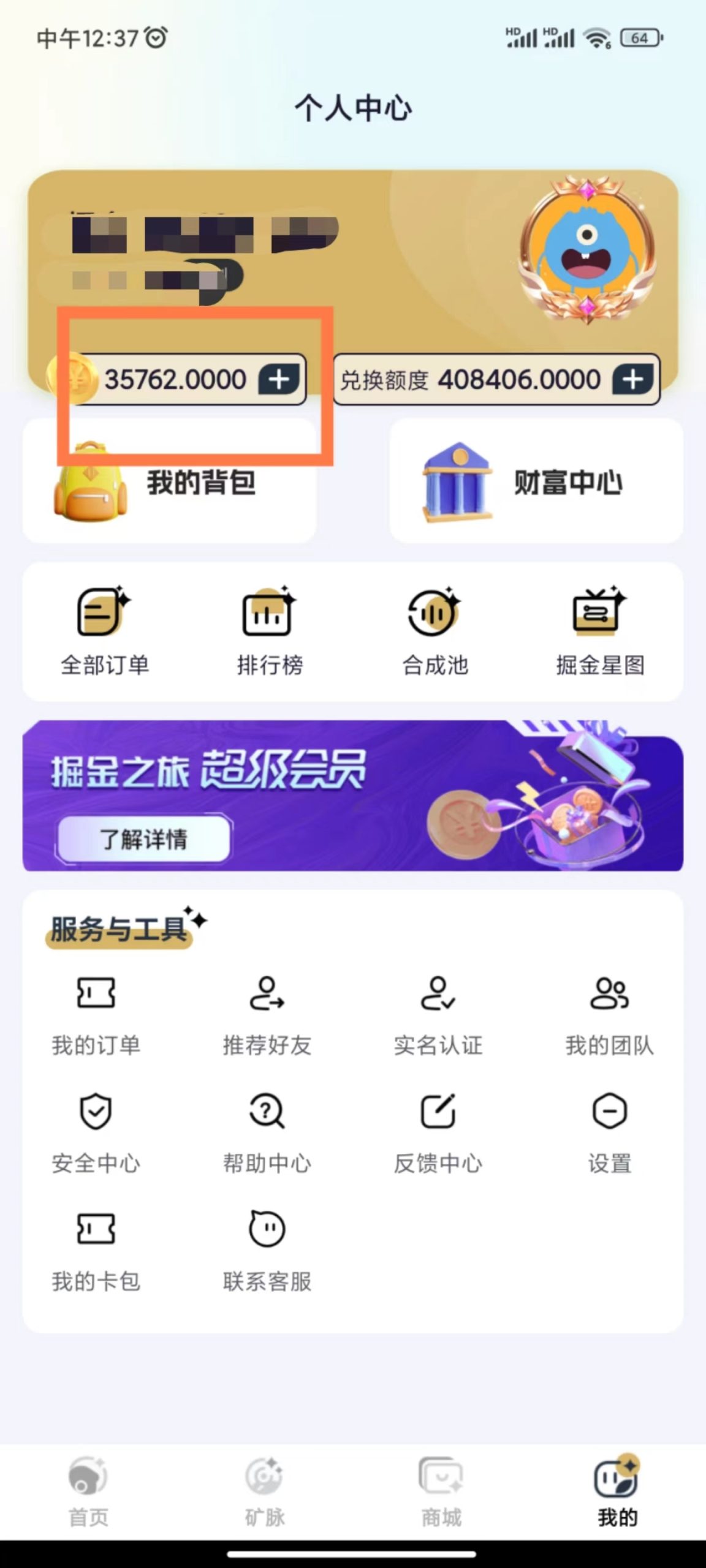This screenshot has width=706, height=1568.
Task: View 全部订单
Action: coord(105,631)
